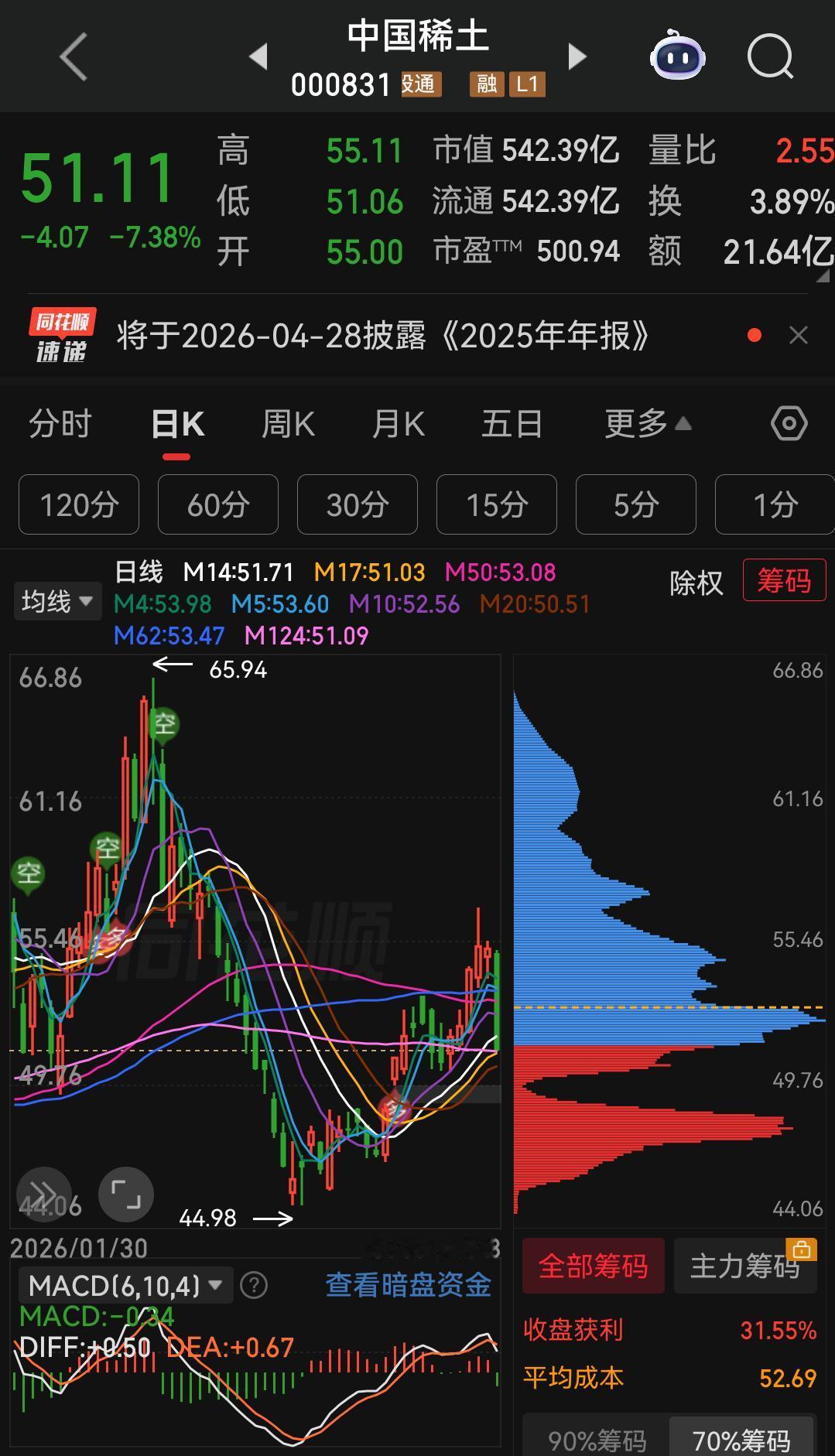
Task: Open the 均线 moving-average dropdown
Action: tap(57, 600)
